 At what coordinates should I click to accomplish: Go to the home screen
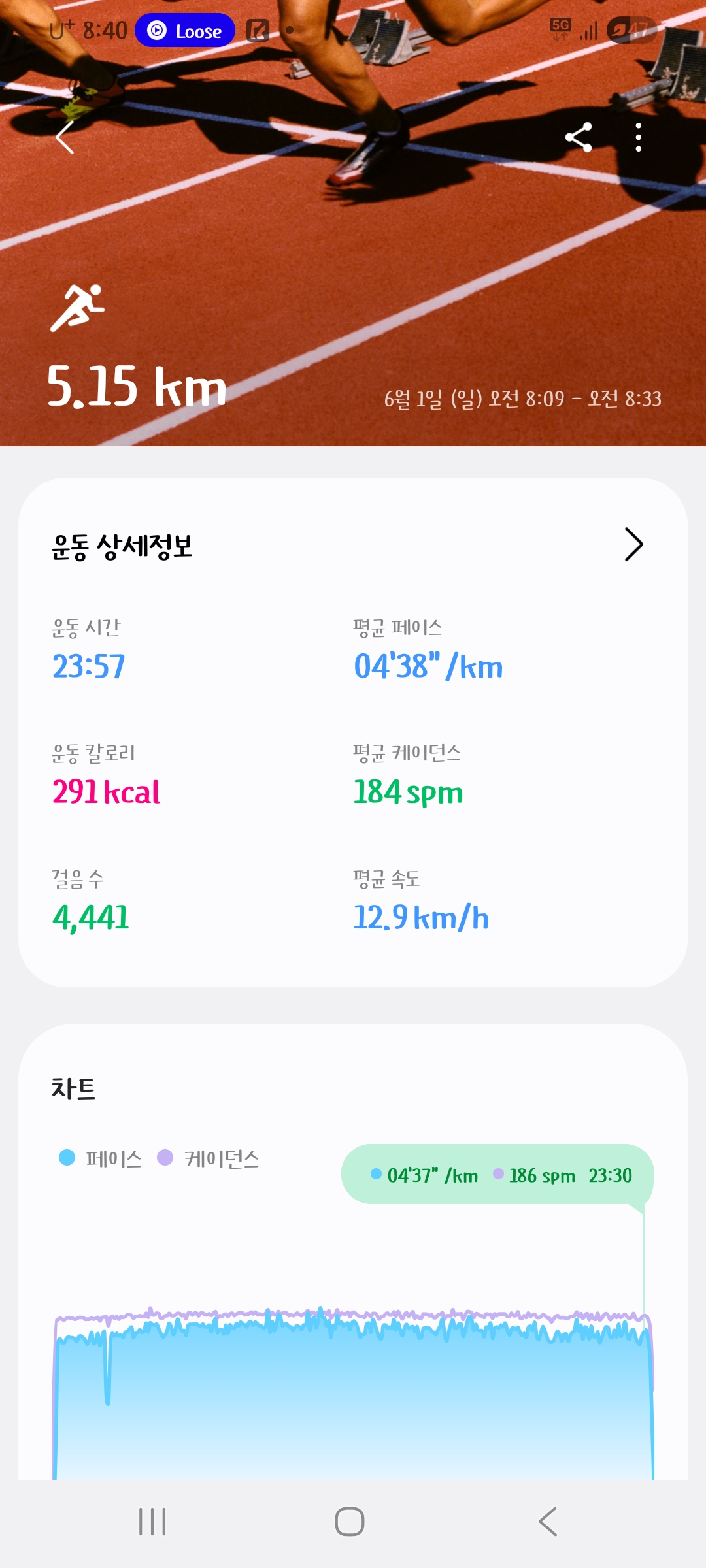(x=350, y=1522)
